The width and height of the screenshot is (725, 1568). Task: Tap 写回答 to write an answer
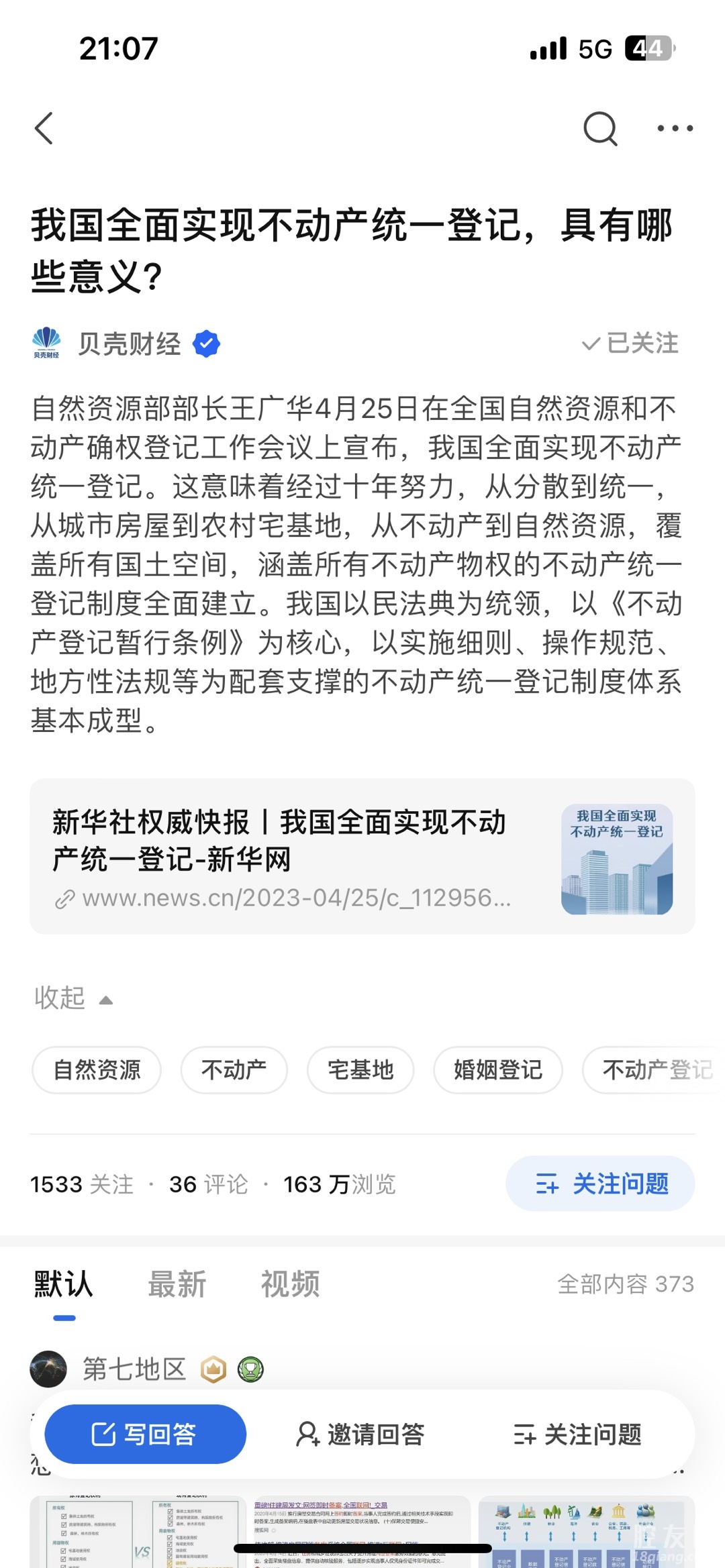145,1434
